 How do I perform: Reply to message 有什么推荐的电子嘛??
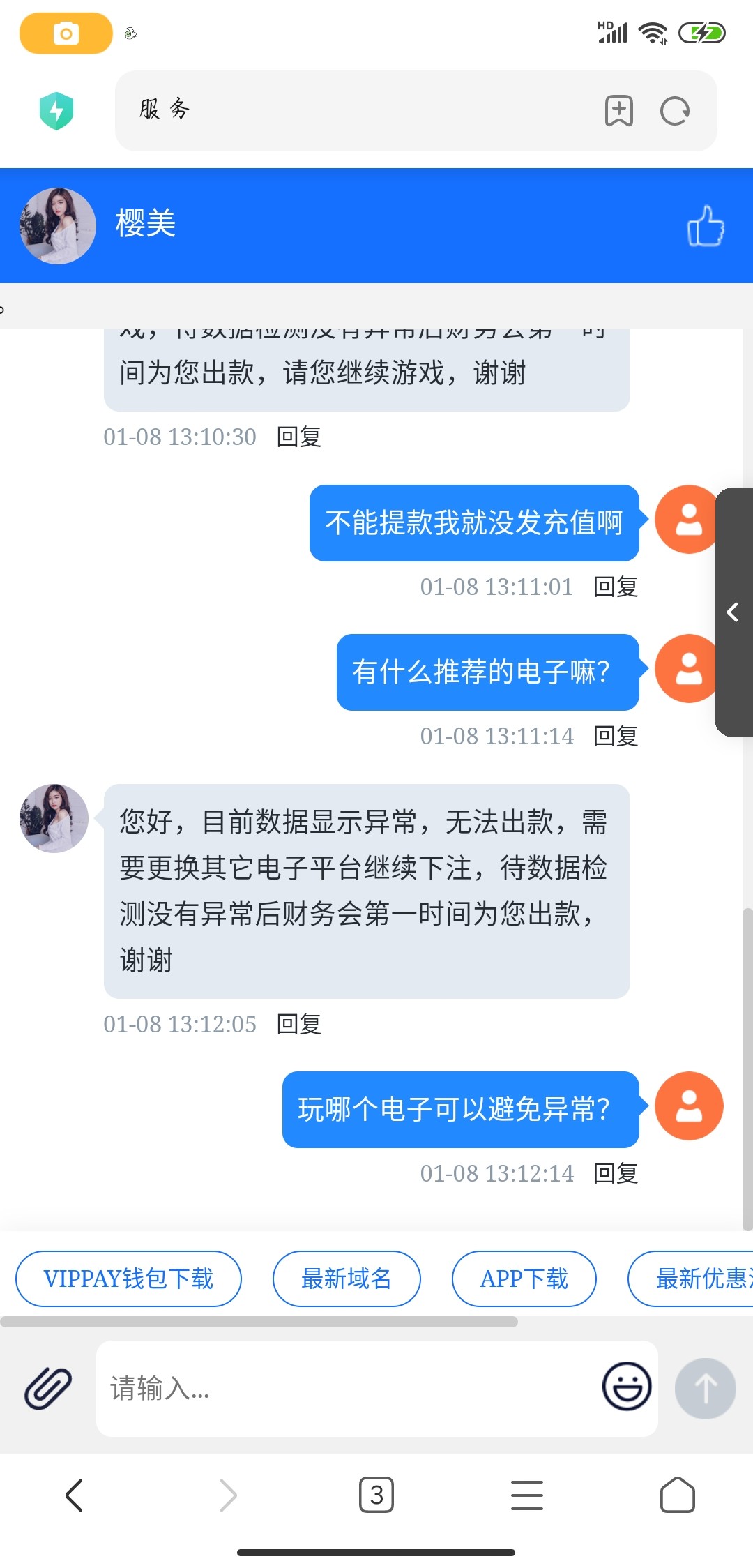pyautogui.click(x=615, y=736)
